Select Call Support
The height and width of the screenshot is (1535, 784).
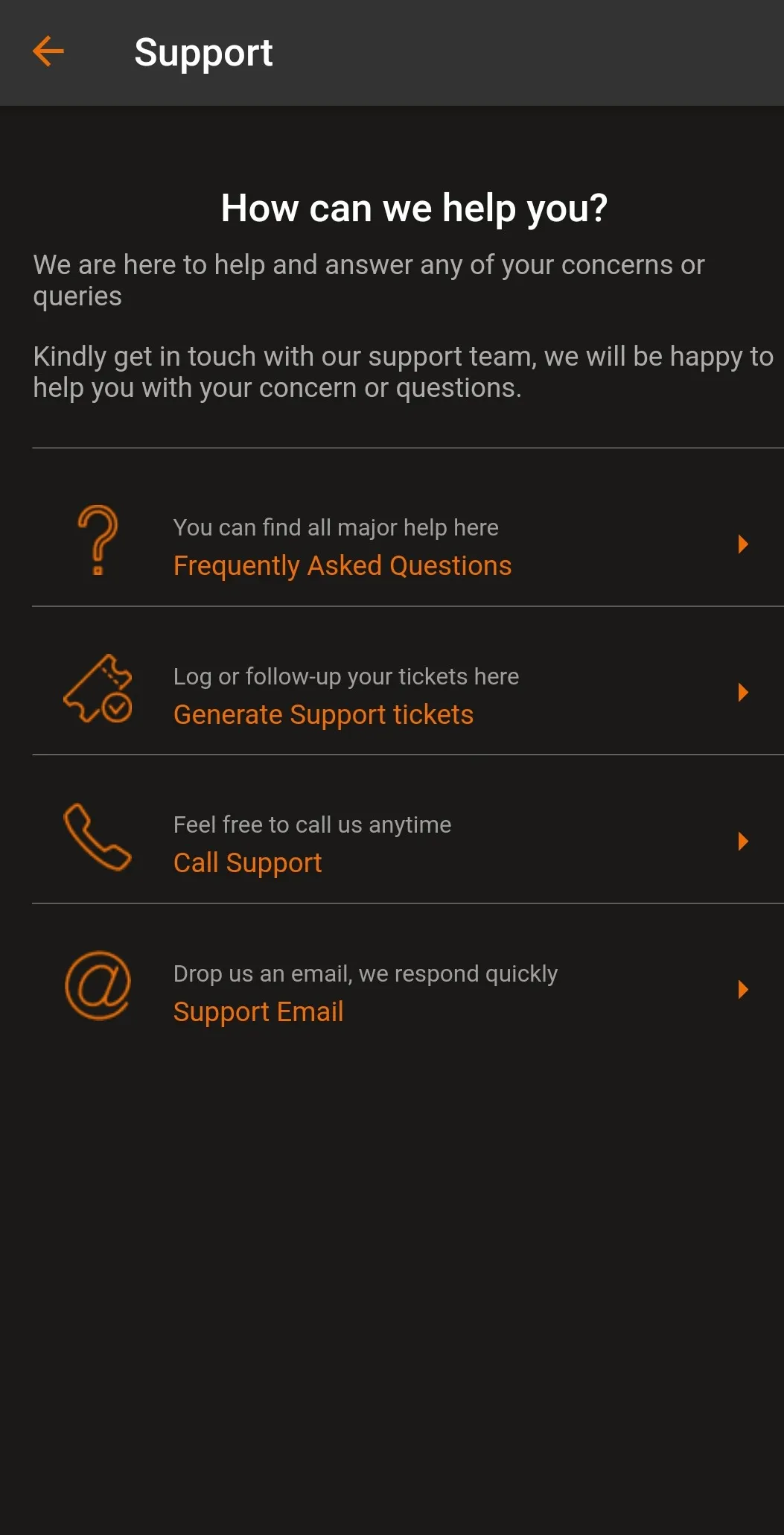point(247,862)
